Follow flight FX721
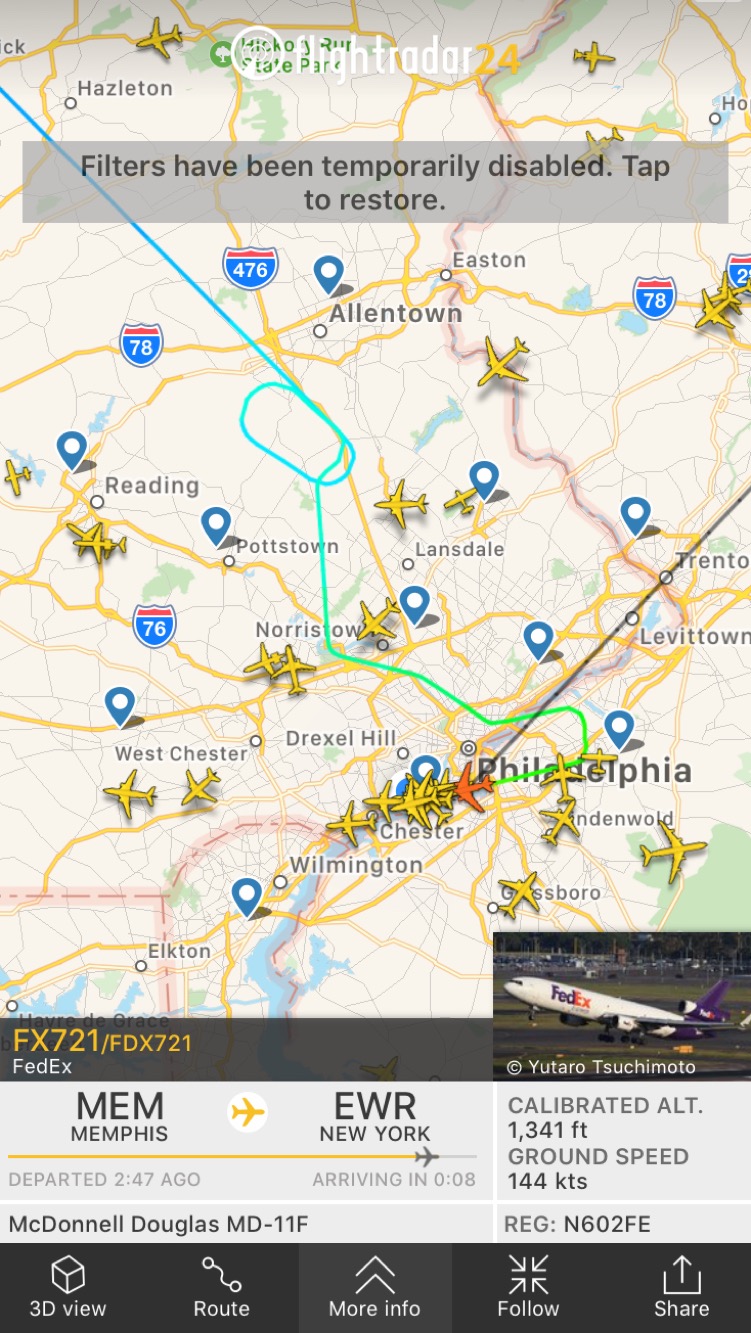Screen dimensions: 751x1333 click(x=528, y=1288)
